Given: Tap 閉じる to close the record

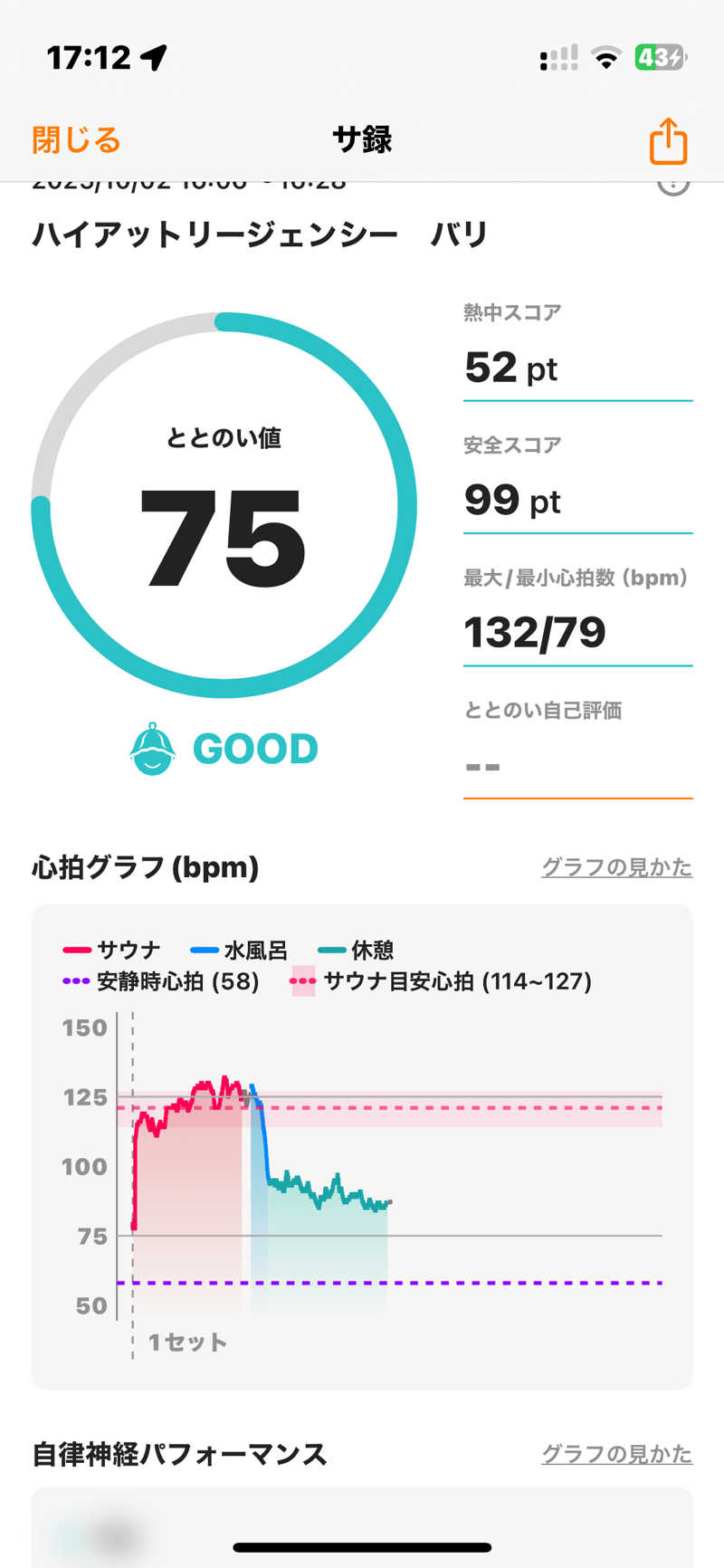Looking at the screenshot, I should 76,140.
